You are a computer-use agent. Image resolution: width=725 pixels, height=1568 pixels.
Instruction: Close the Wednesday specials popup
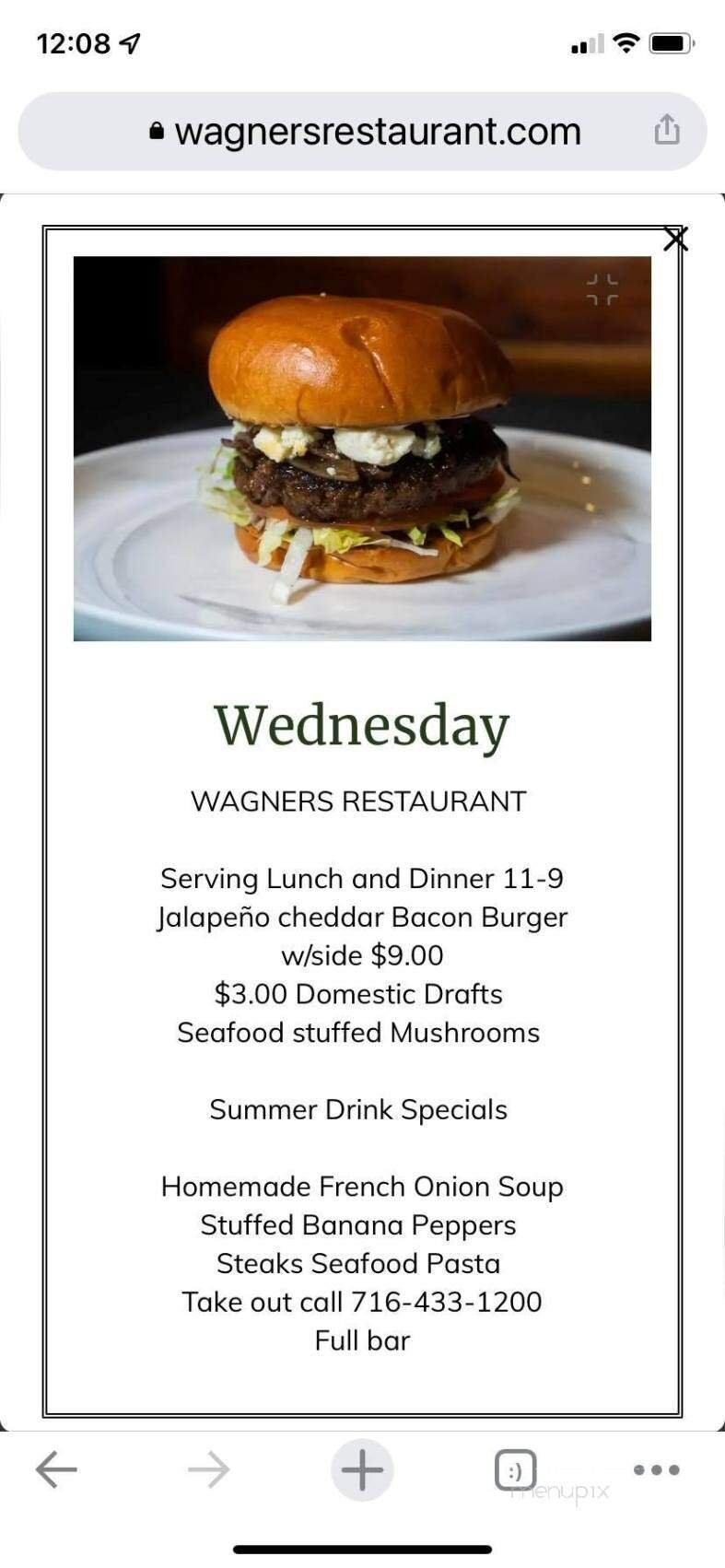[x=677, y=238]
